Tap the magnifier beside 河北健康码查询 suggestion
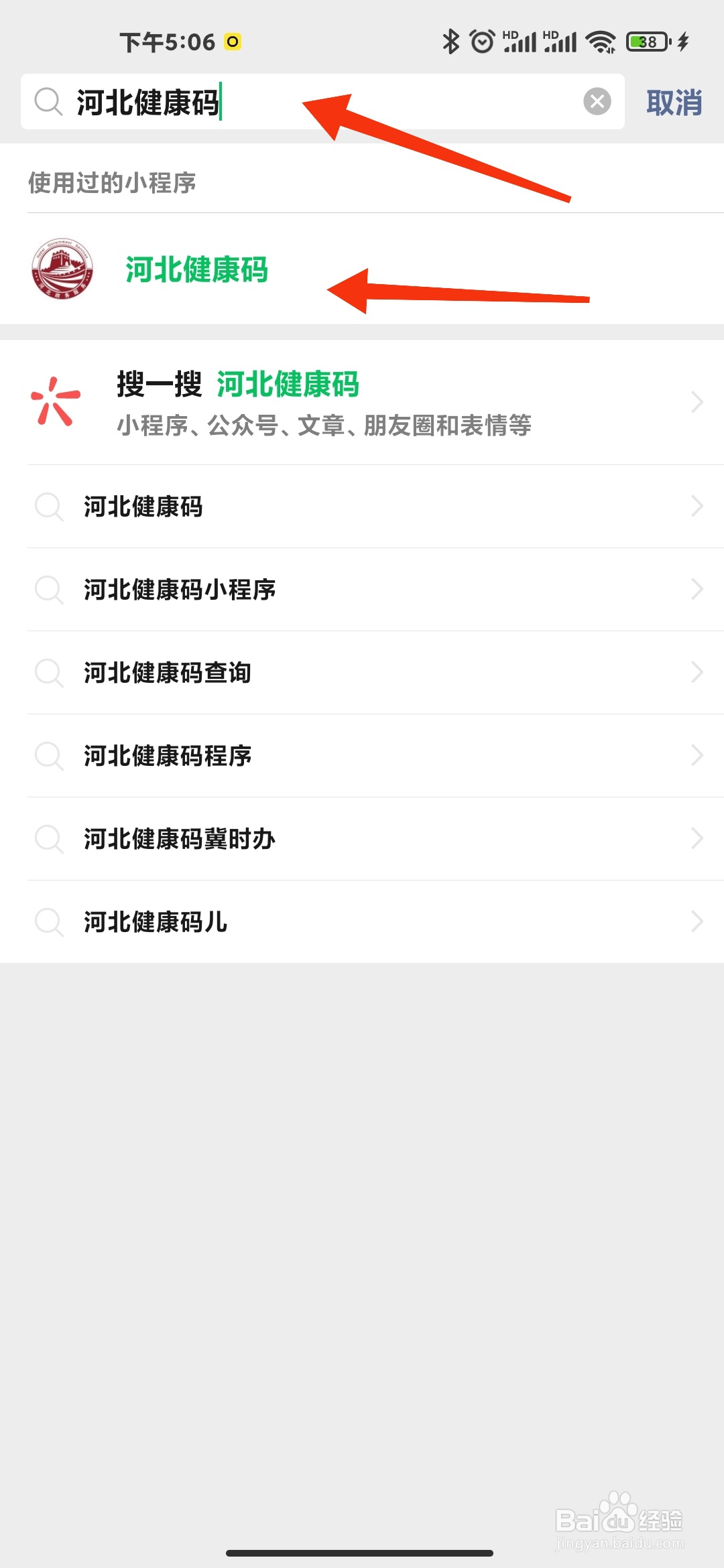Screen dimensions: 724x1568 click(x=49, y=673)
